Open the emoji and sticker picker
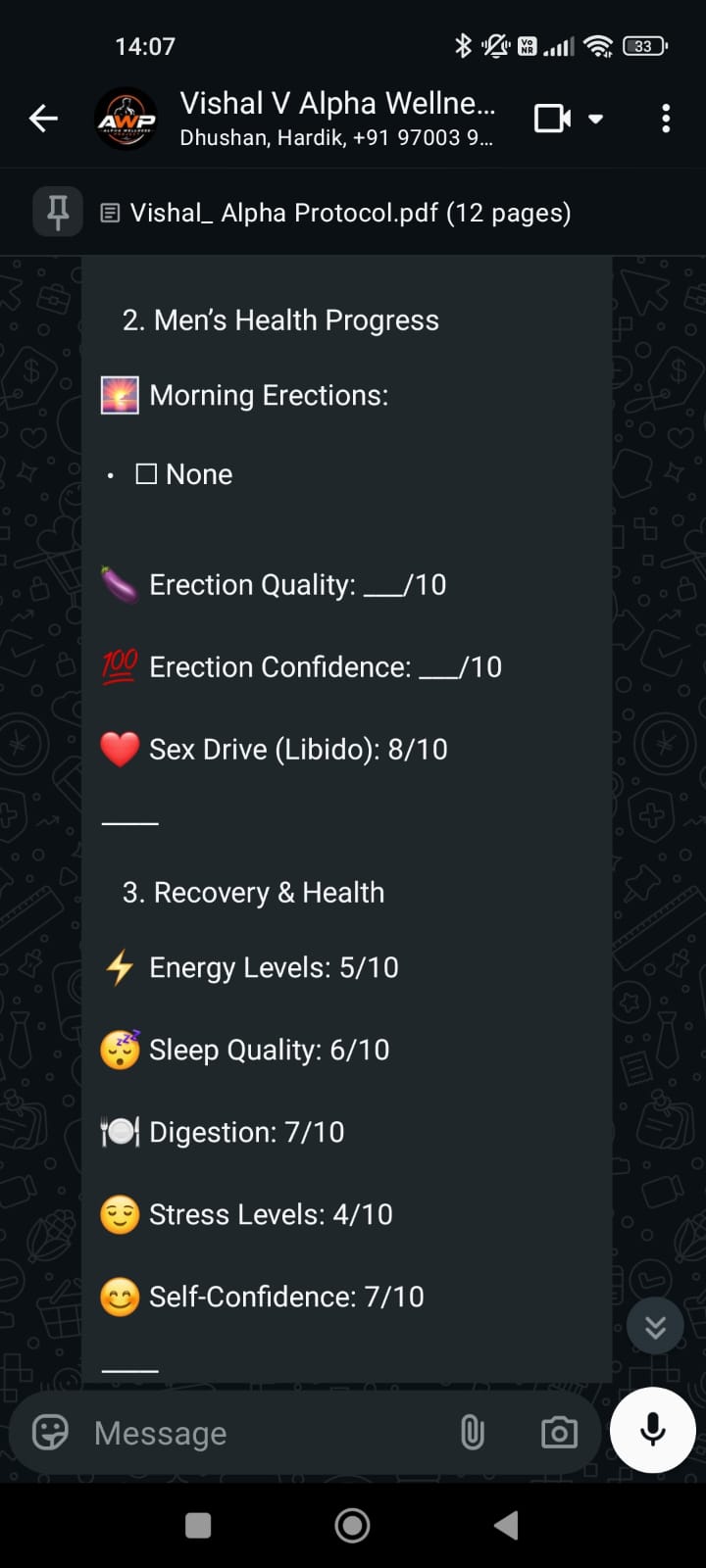 (50, 1433)
